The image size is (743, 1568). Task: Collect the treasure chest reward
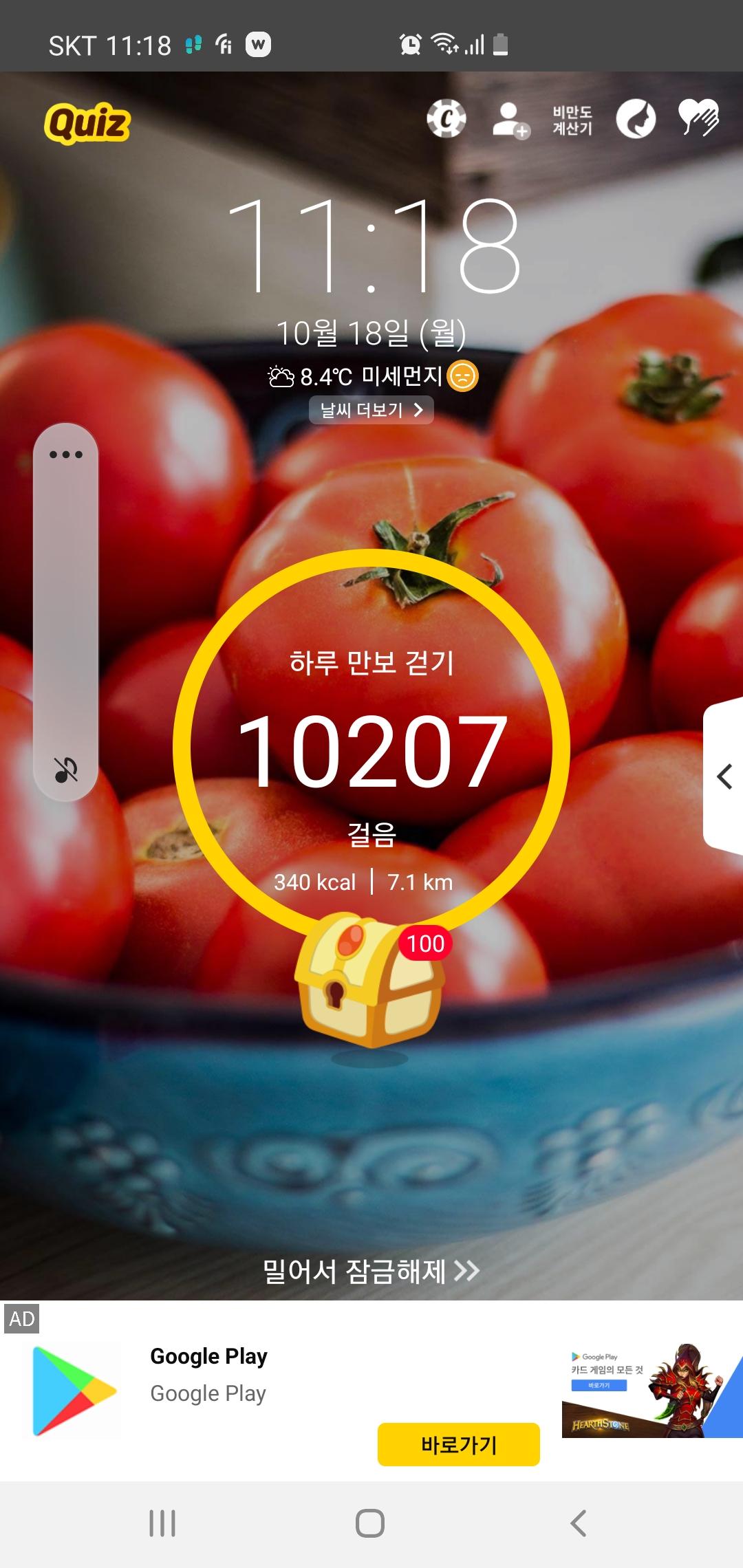coord(369,981)
